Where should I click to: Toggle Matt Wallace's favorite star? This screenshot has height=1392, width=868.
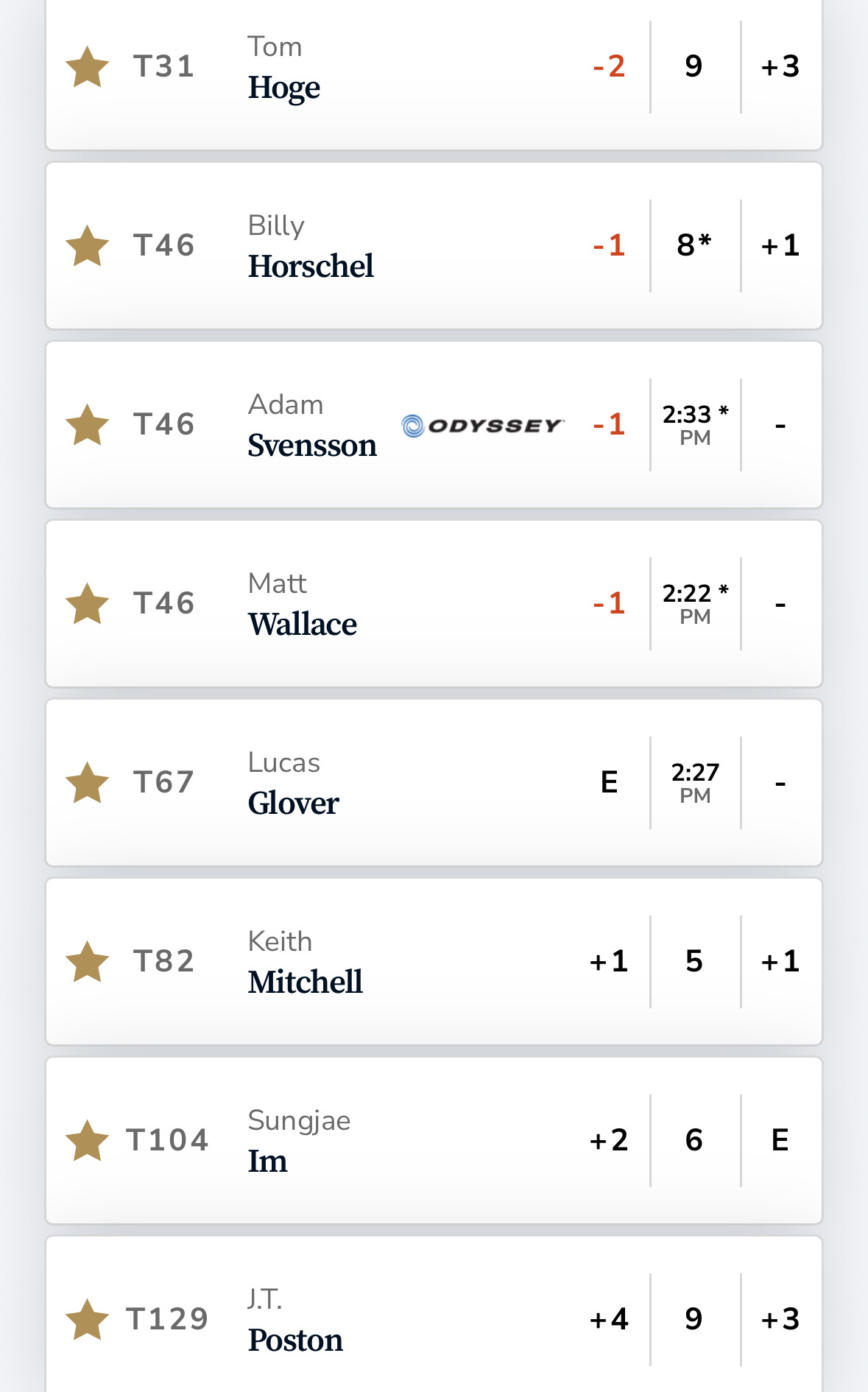(x=88, y=604)
